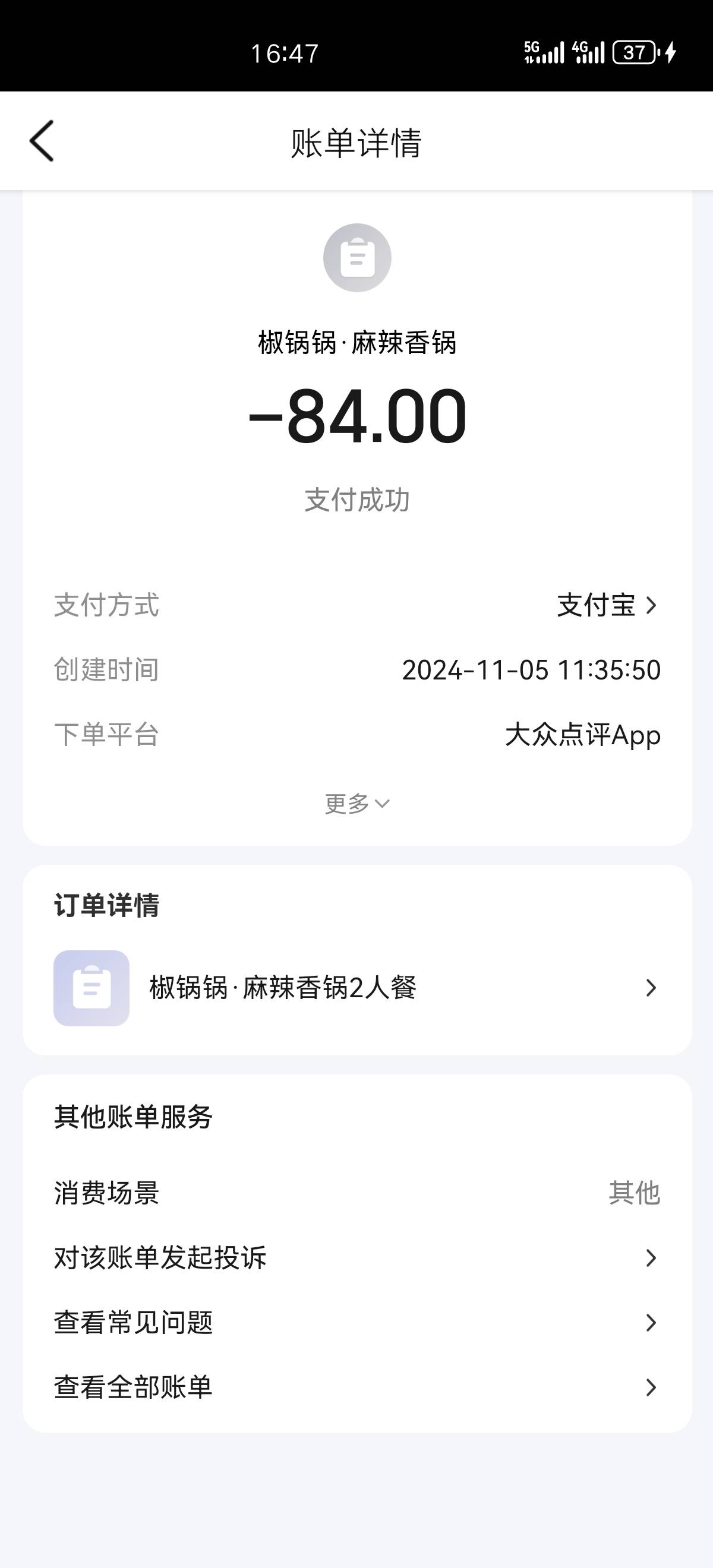Expand 更多 bill details
Image resolution: width=713 pixels, height=1568 pixels.
357,804
